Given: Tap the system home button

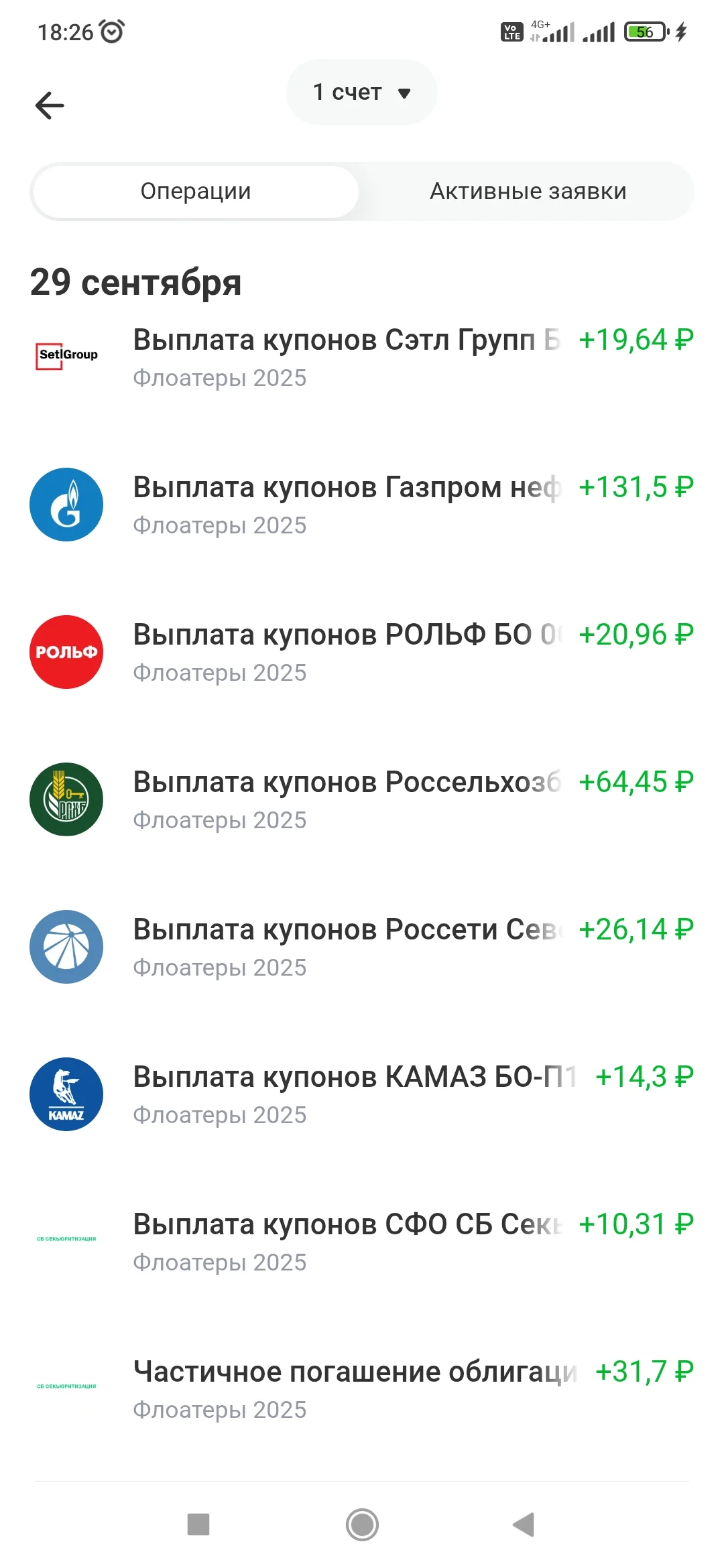Looking at the screenshot, I should point(362,1524).
